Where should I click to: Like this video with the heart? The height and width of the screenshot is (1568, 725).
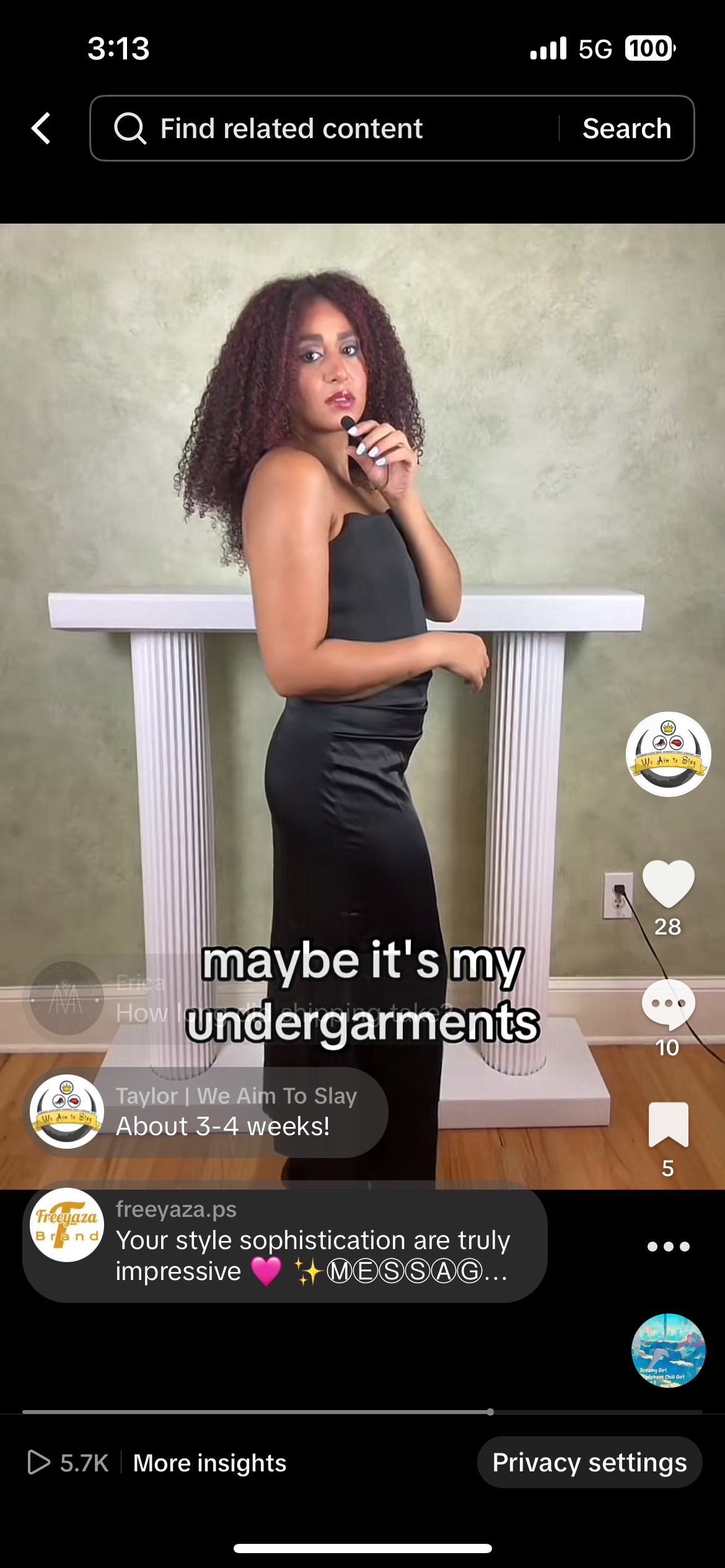(668, 884)
